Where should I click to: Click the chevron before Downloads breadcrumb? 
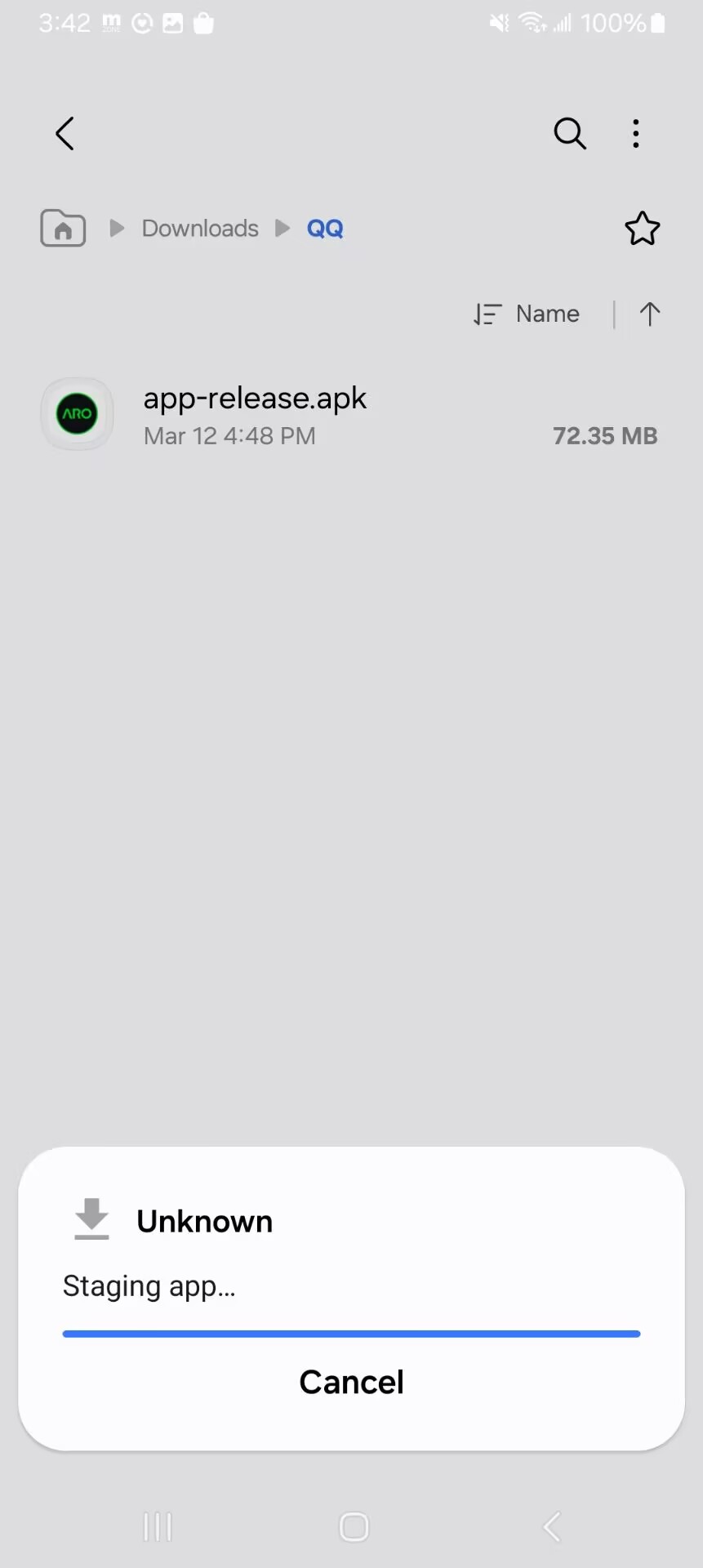click(x=115, y=229)
